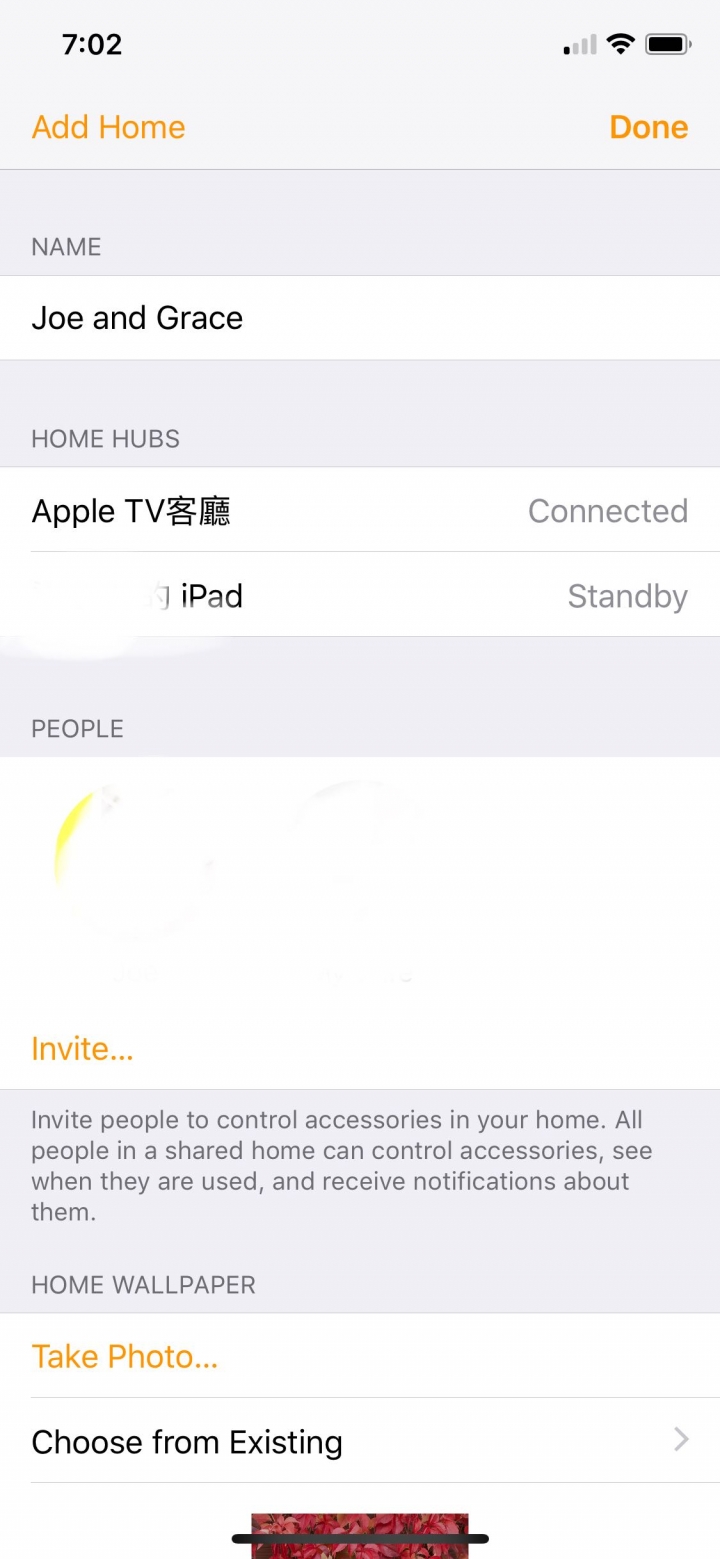The height and width of the screenshot is (1559, 720).
Task: Tap Done to save home settings
Action: click(x=648, y=127)
